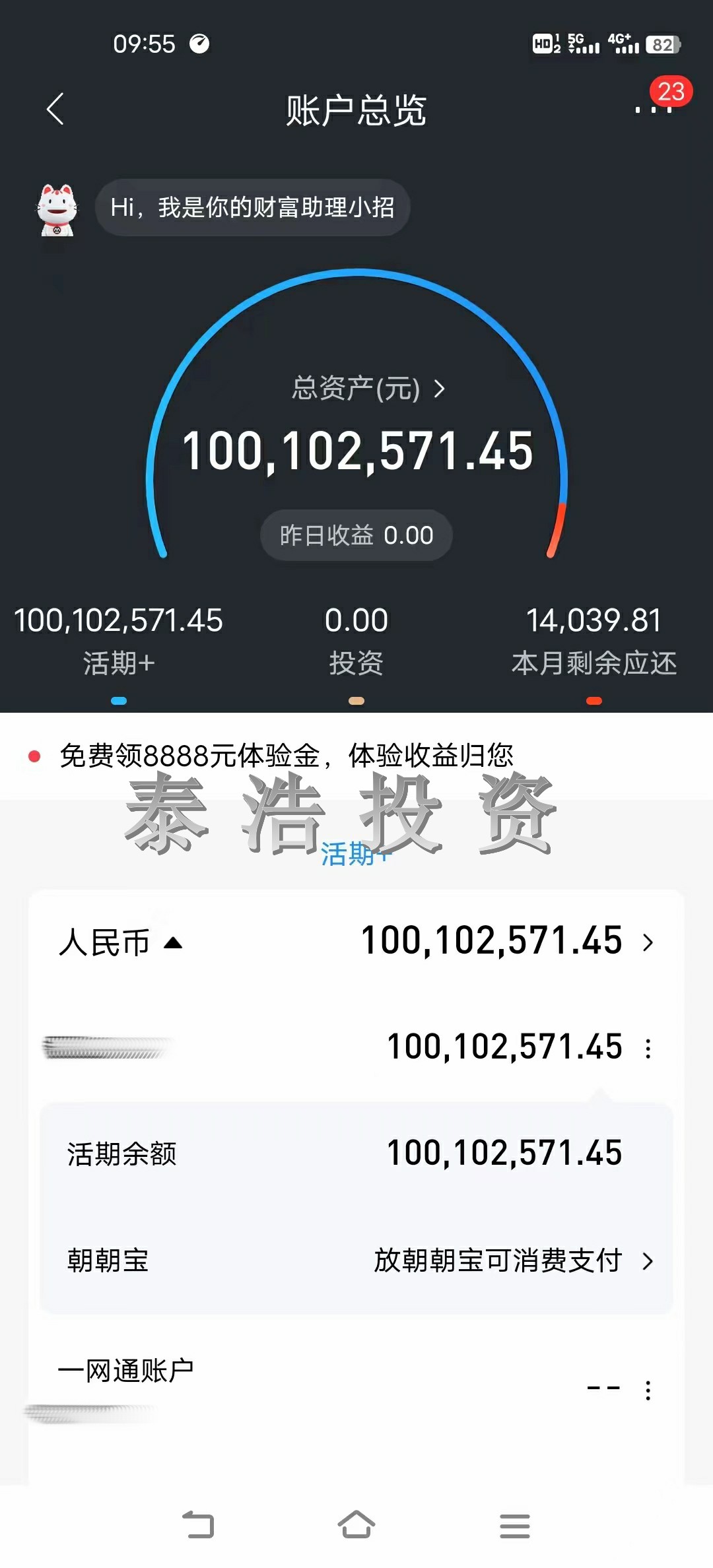Tap the system home button

pos(356,1525)
